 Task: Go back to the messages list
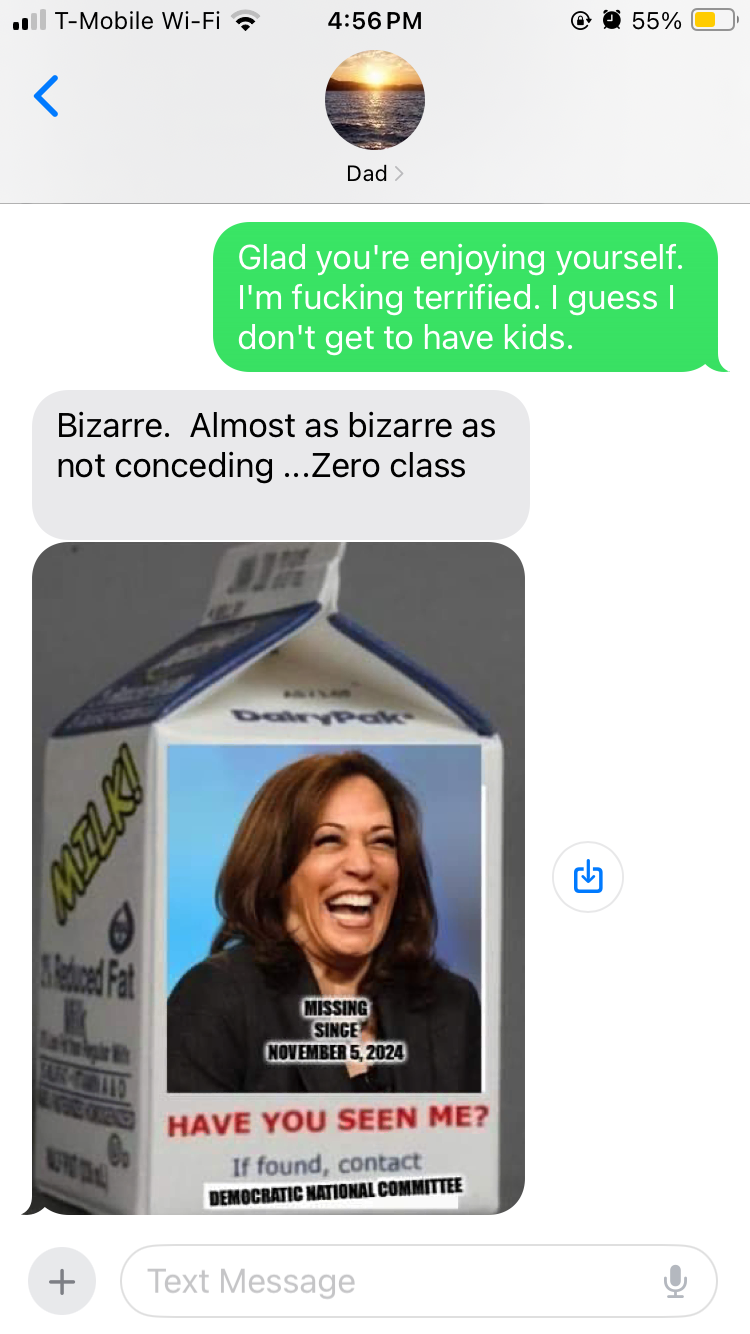[x=46, y=96]
